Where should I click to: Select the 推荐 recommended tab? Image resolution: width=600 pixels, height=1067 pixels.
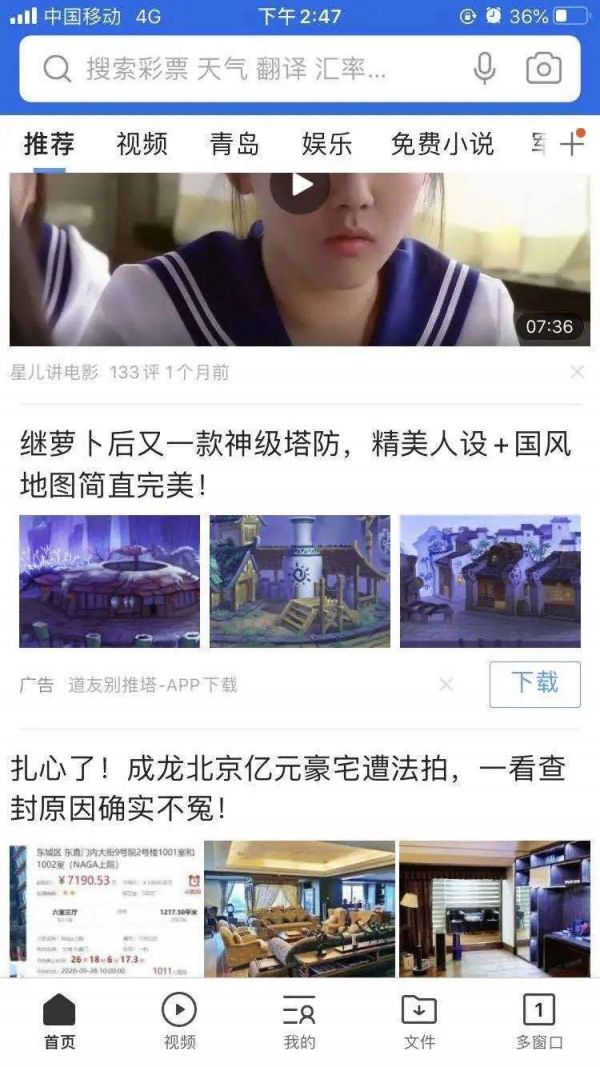[49, 144]
